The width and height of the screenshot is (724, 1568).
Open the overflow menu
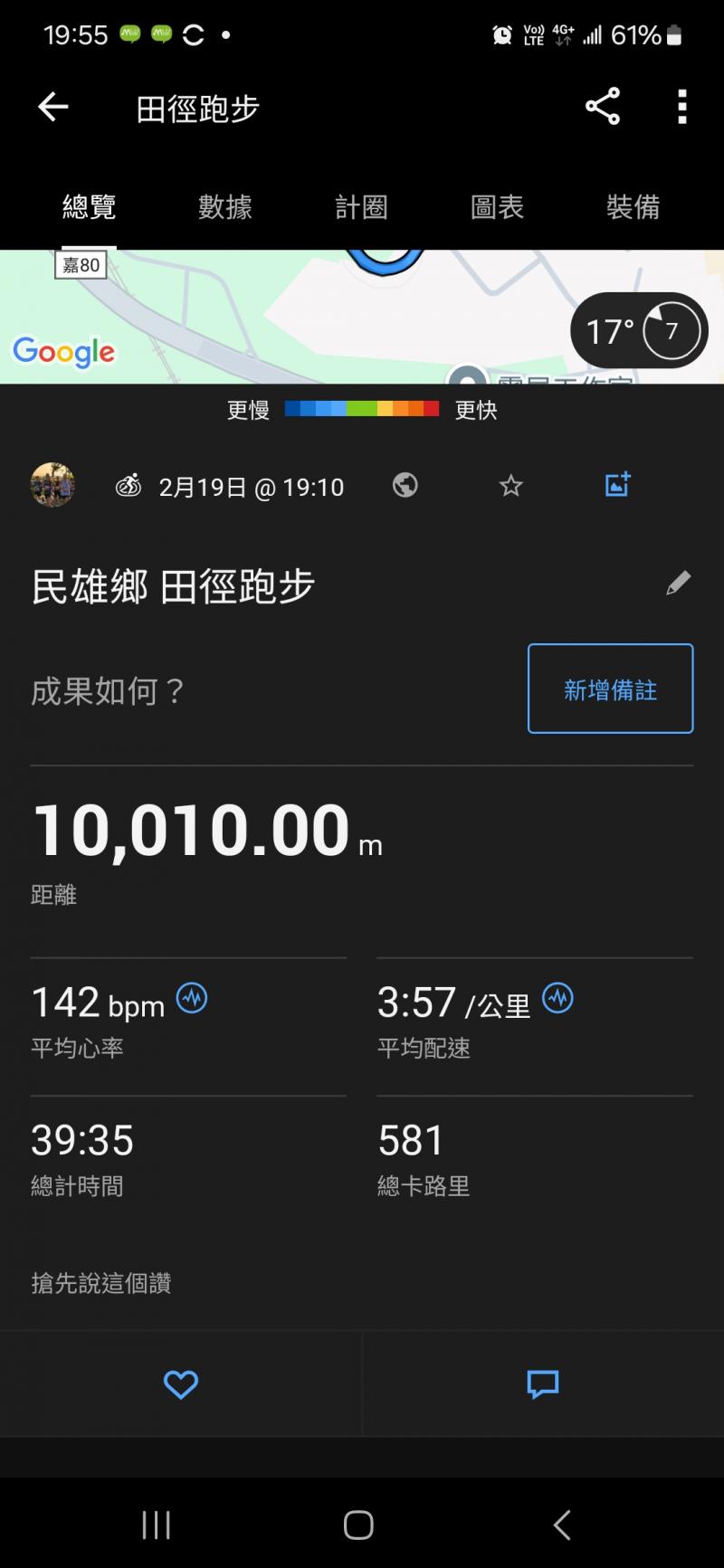(682, 107)
